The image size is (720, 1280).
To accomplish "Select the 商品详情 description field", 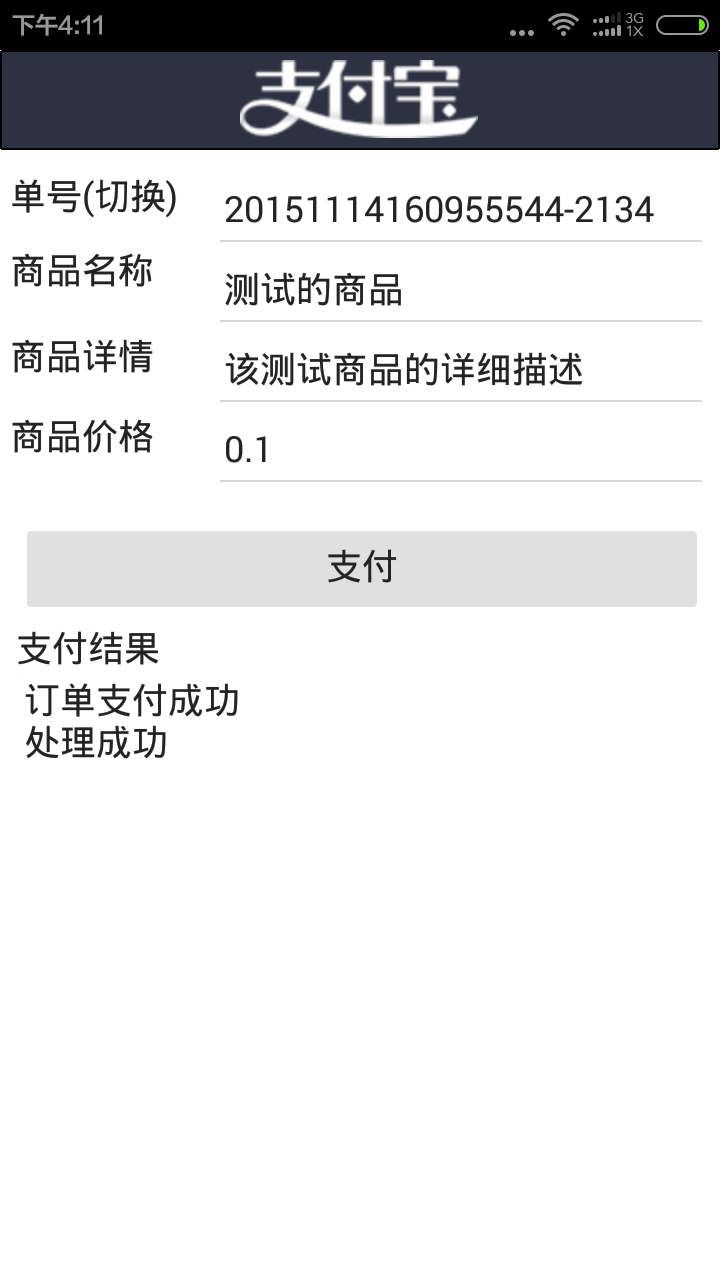I will (x=460, y=371).
